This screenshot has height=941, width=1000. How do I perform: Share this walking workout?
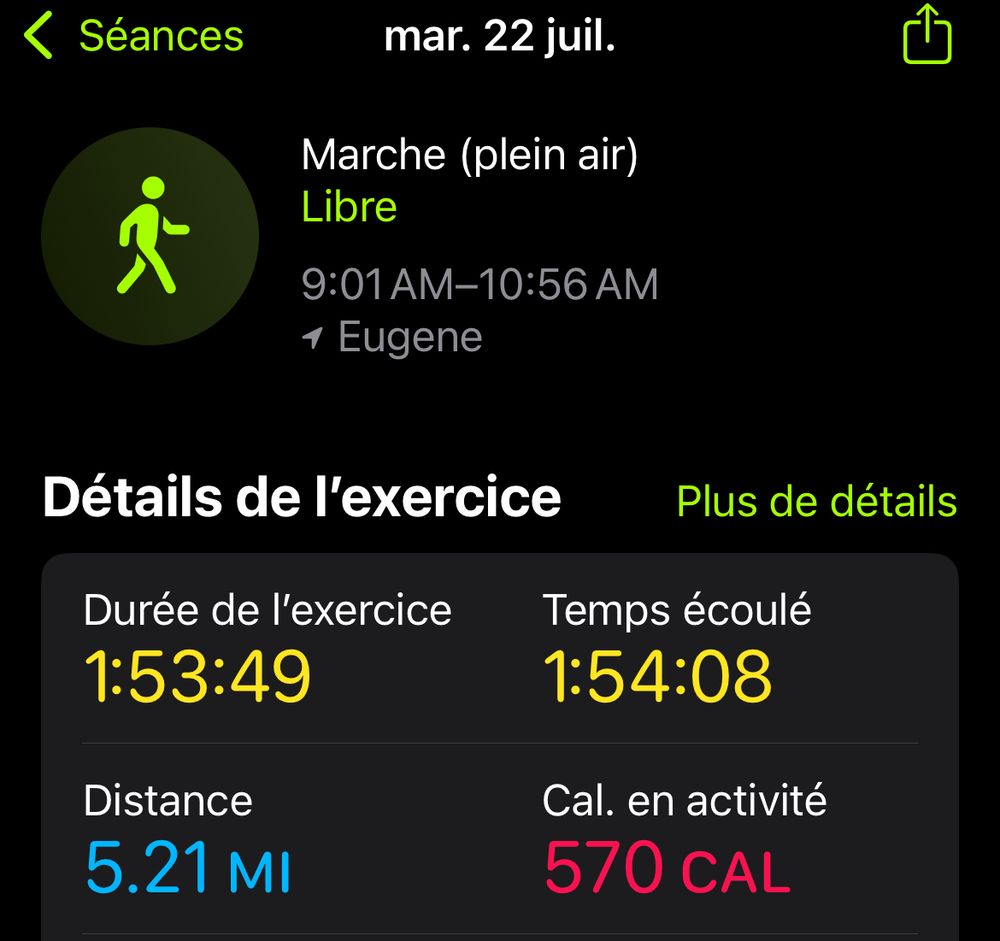coord(927,36)
